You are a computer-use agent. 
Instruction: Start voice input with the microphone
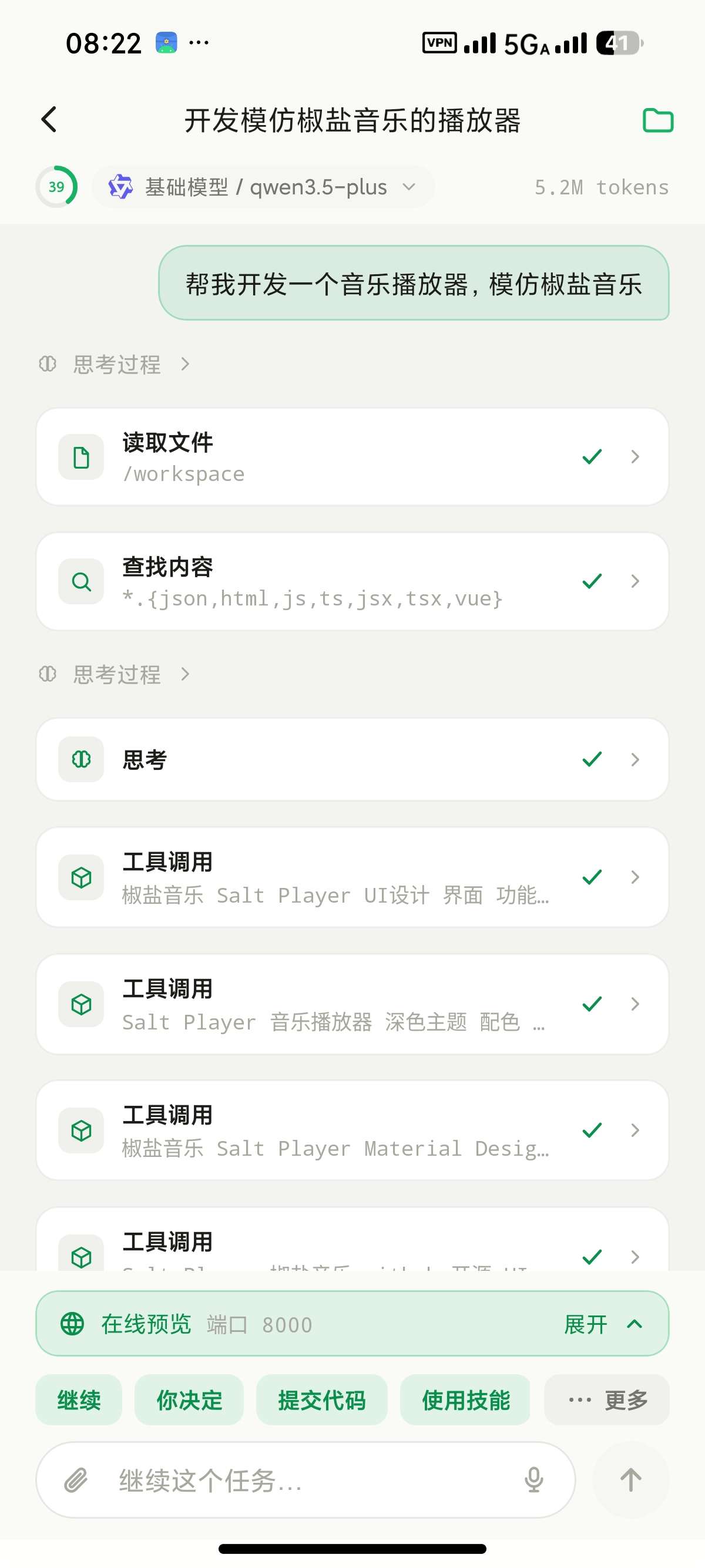pyautogui.click(x=534, y=1480)
